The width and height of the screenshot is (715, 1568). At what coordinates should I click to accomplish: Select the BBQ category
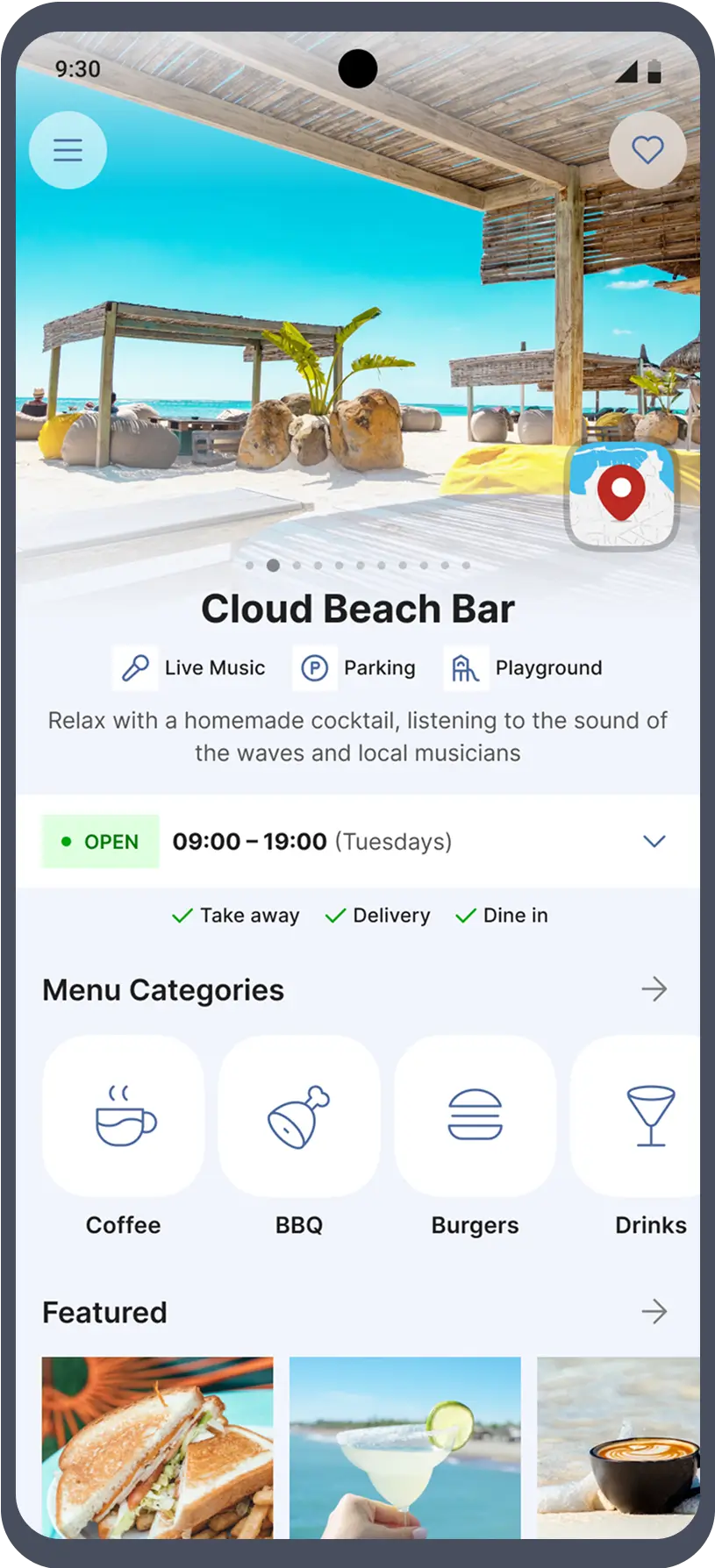298,1116
